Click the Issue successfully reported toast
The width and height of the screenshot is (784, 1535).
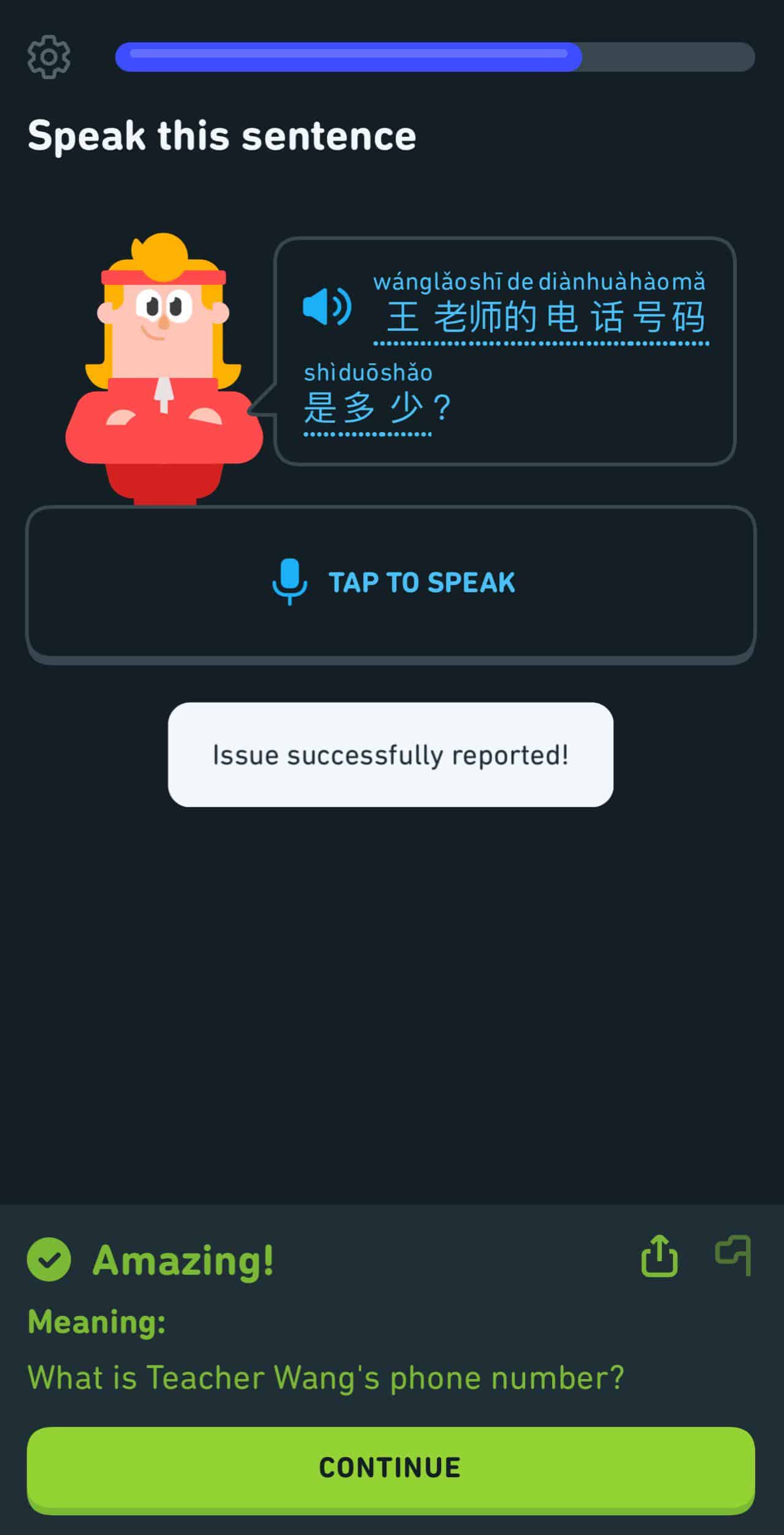coord(391,756)
